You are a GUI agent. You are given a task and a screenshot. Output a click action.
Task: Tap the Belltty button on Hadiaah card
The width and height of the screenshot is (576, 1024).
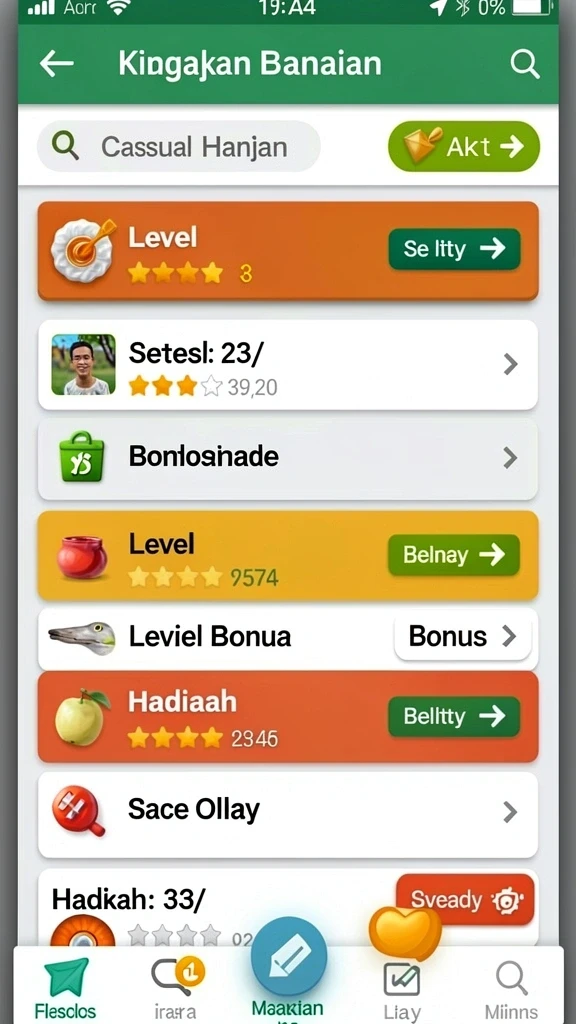point(454,716)
